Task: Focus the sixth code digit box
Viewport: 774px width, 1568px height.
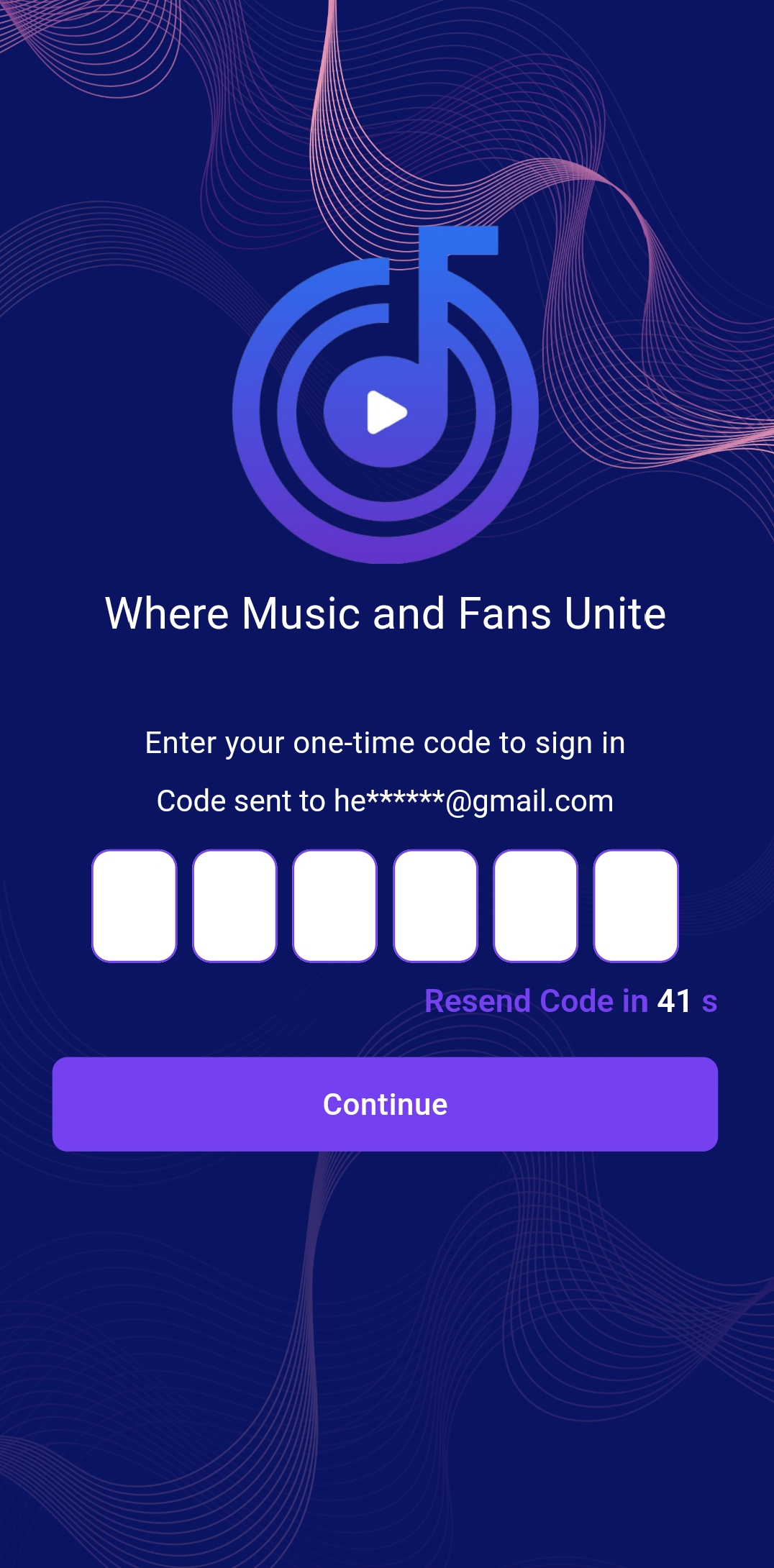Action: point(636,906)
